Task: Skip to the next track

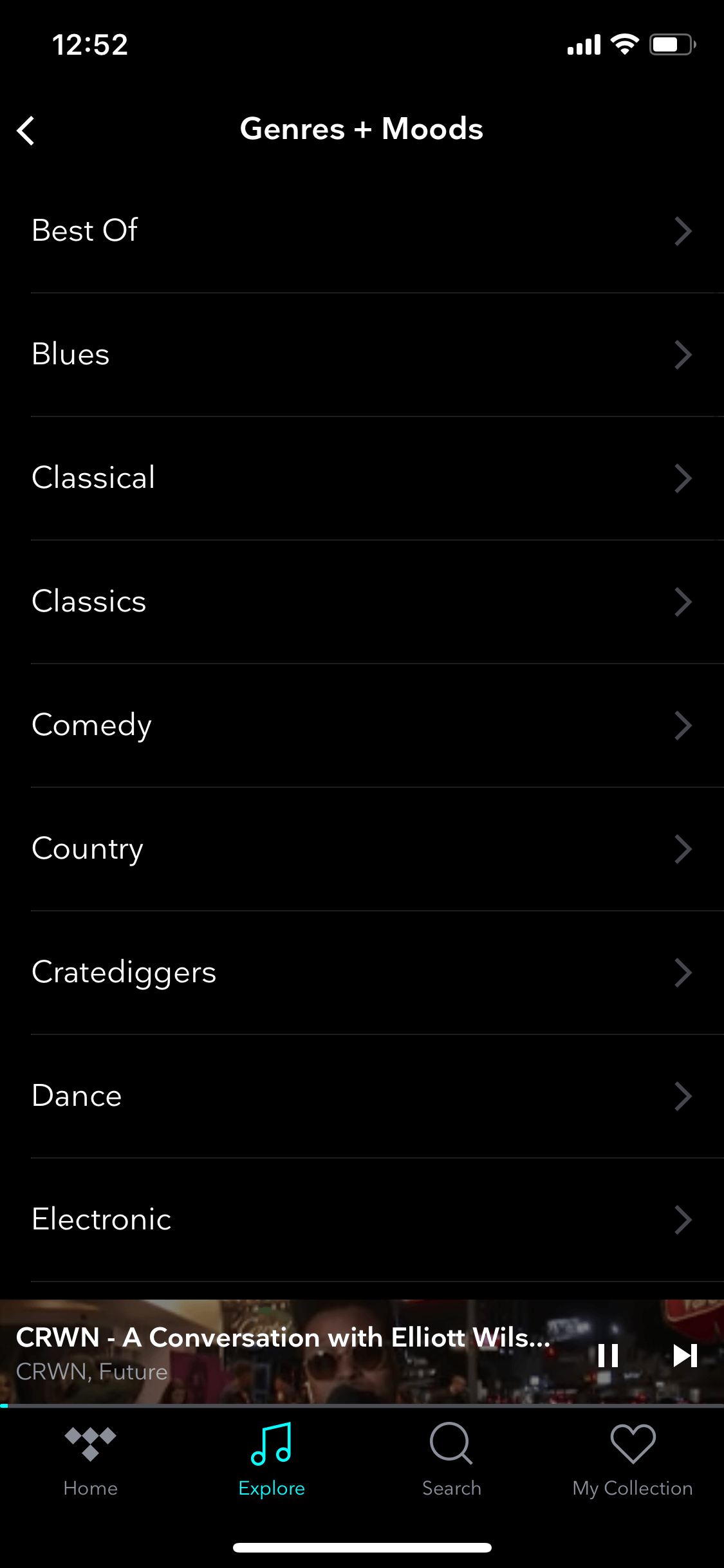Action: [685, 1355]
